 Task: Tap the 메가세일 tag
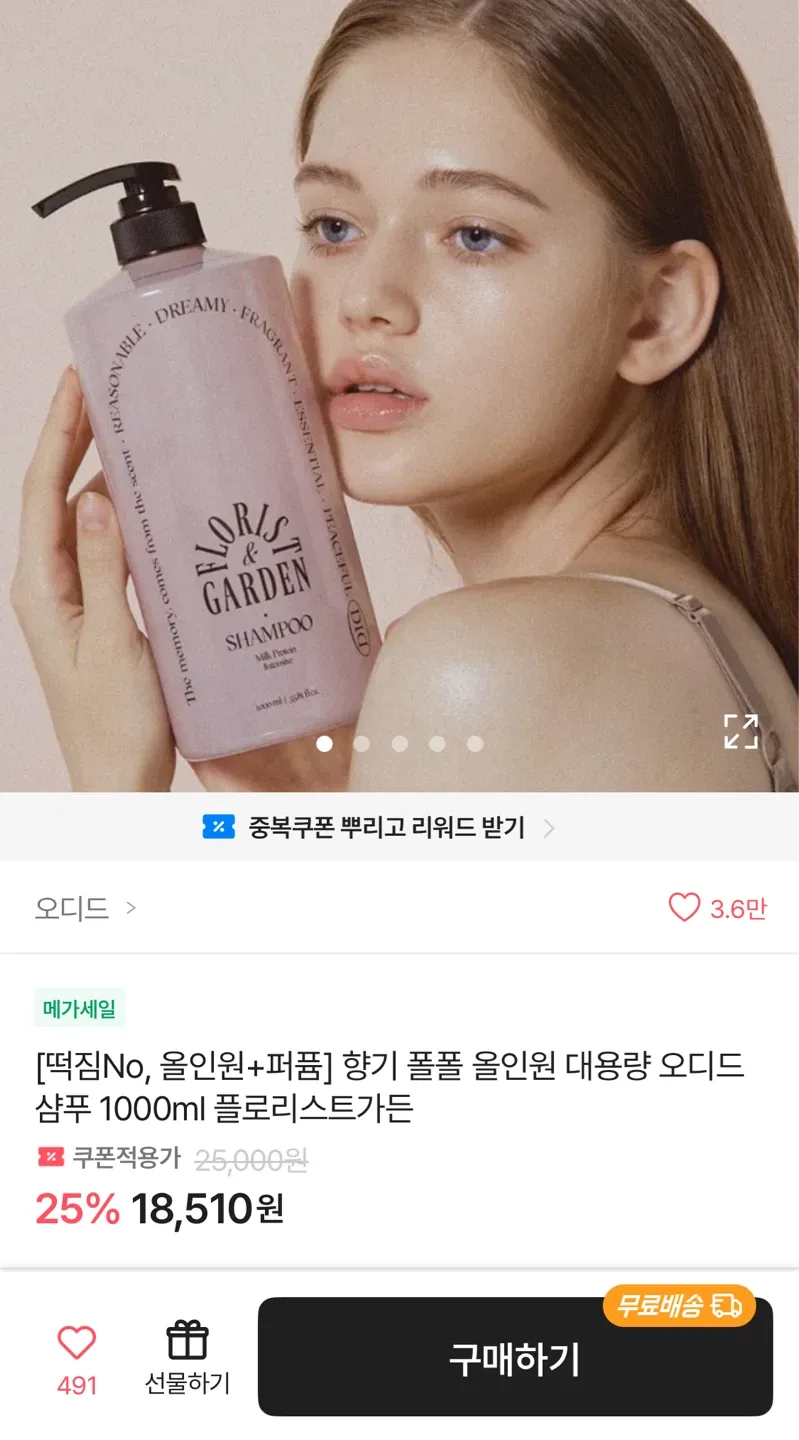tap(79, 1009)
